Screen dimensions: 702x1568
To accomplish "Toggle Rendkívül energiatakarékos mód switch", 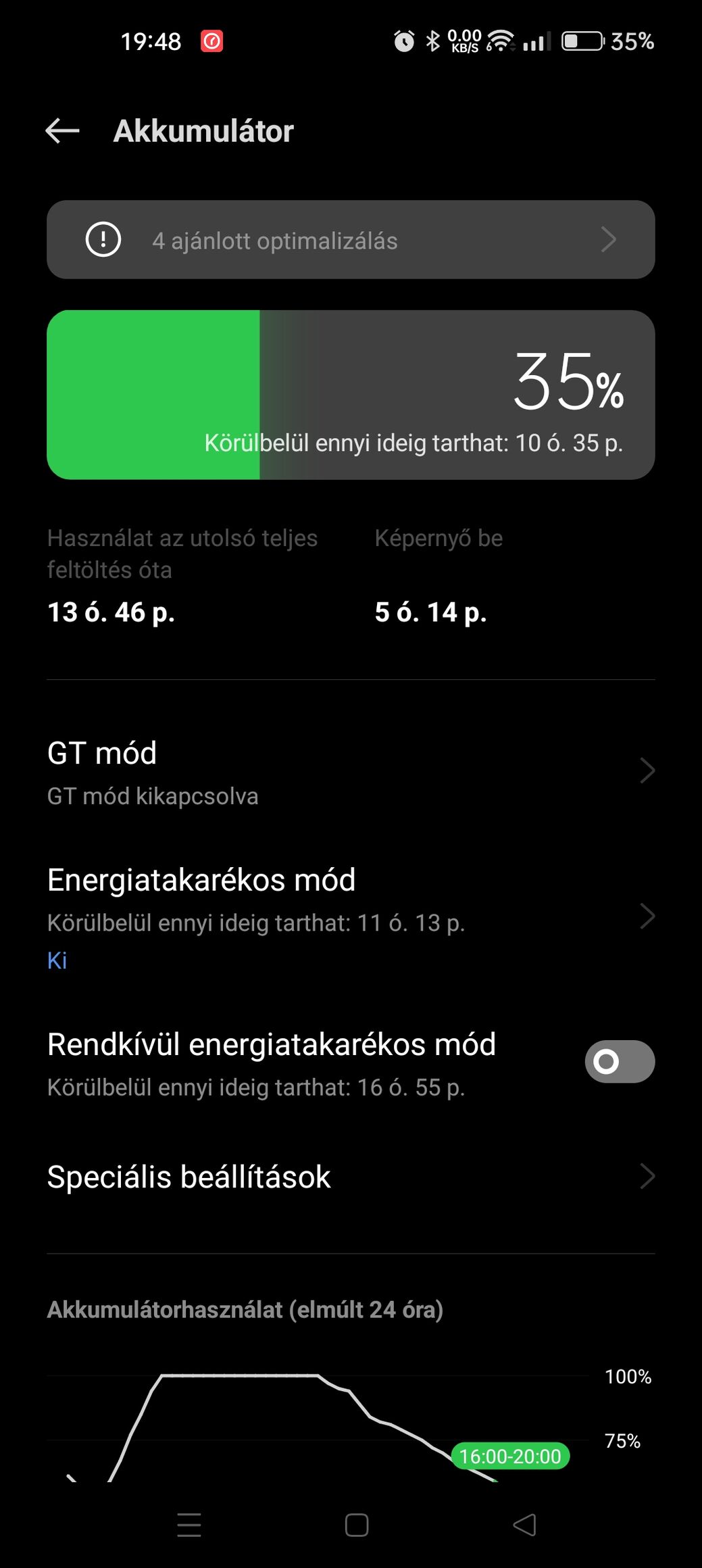I will point(620,1062).
